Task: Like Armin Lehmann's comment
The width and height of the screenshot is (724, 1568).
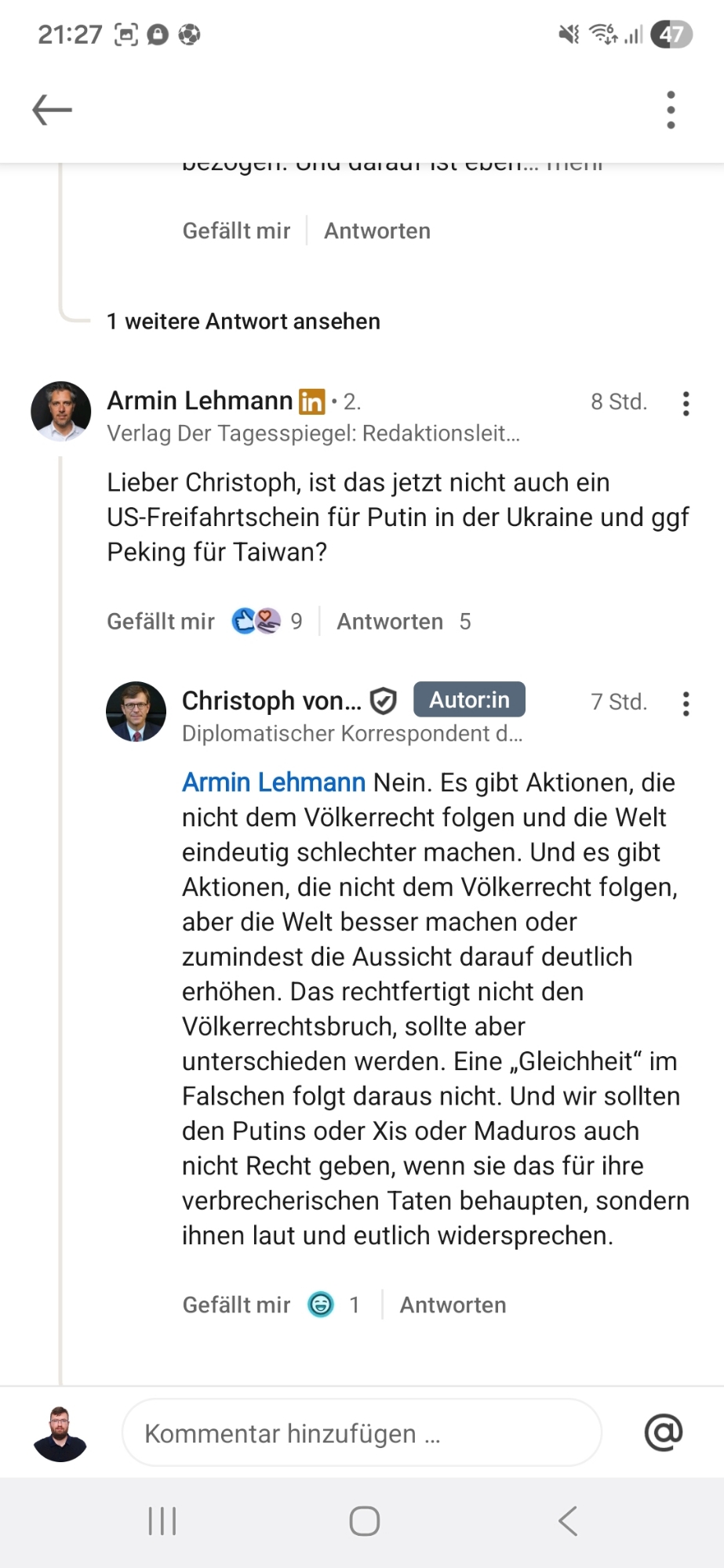Action: tap(160, 622)
